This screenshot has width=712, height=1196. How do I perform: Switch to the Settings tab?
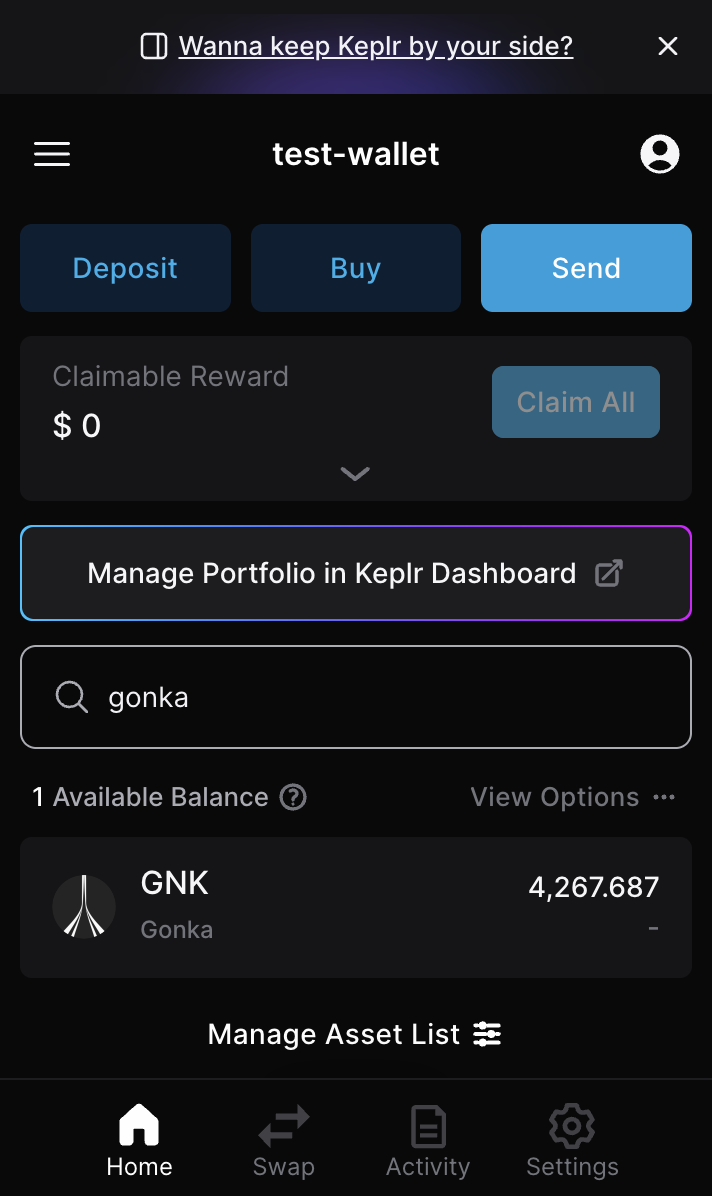(x=572, y=1140)
